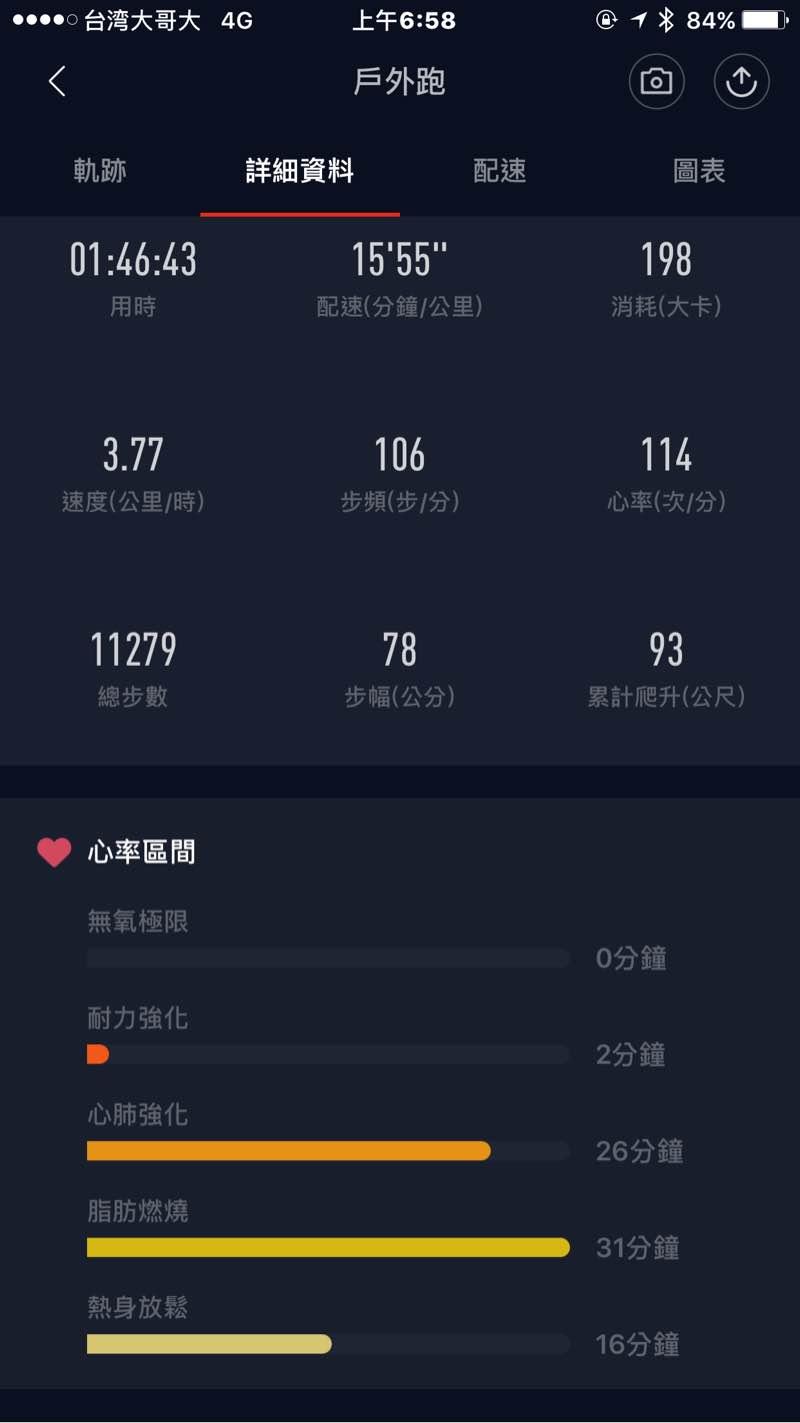Select the 詳細資料 tab
800x1423 pixels.
pyautogui.click(x=299, y=171)
